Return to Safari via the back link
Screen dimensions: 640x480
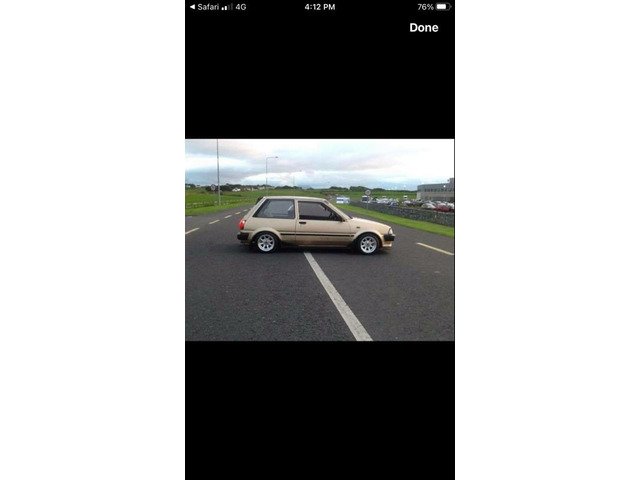click(204, 7)
